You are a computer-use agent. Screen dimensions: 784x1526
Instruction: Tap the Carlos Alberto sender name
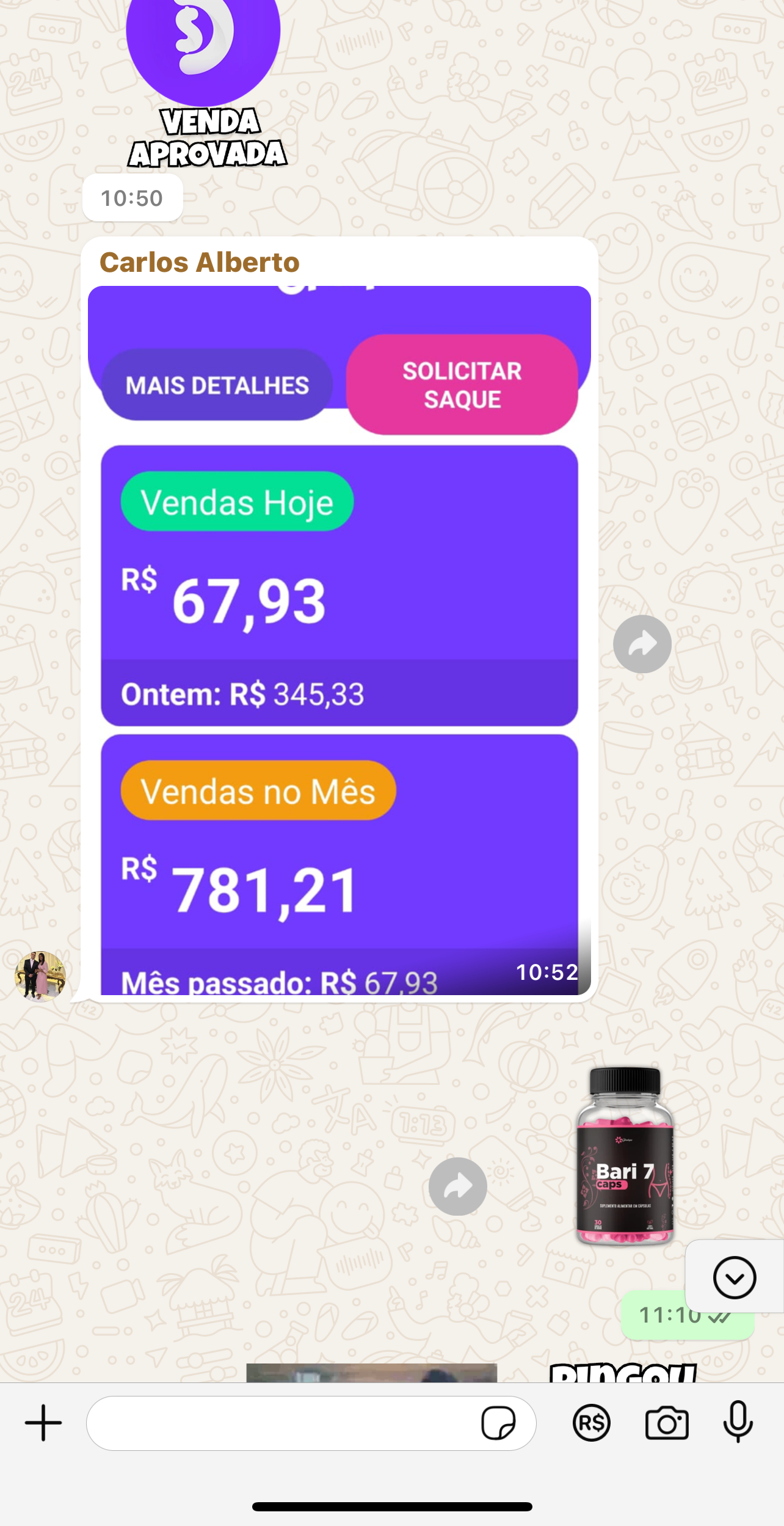click(199, 262)
